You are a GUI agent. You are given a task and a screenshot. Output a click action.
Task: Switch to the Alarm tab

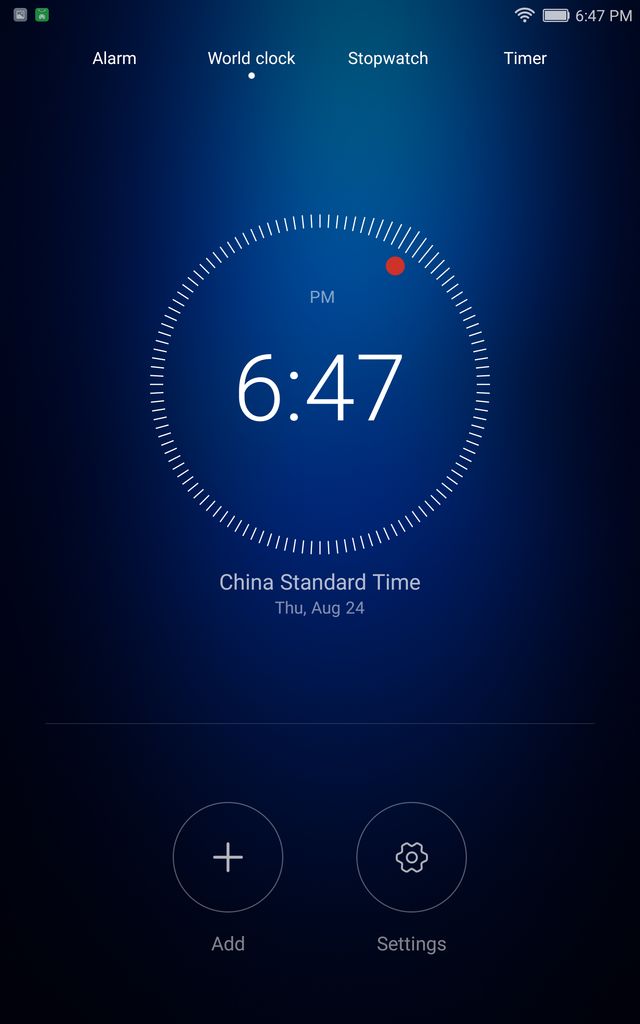tap(114, 58)
